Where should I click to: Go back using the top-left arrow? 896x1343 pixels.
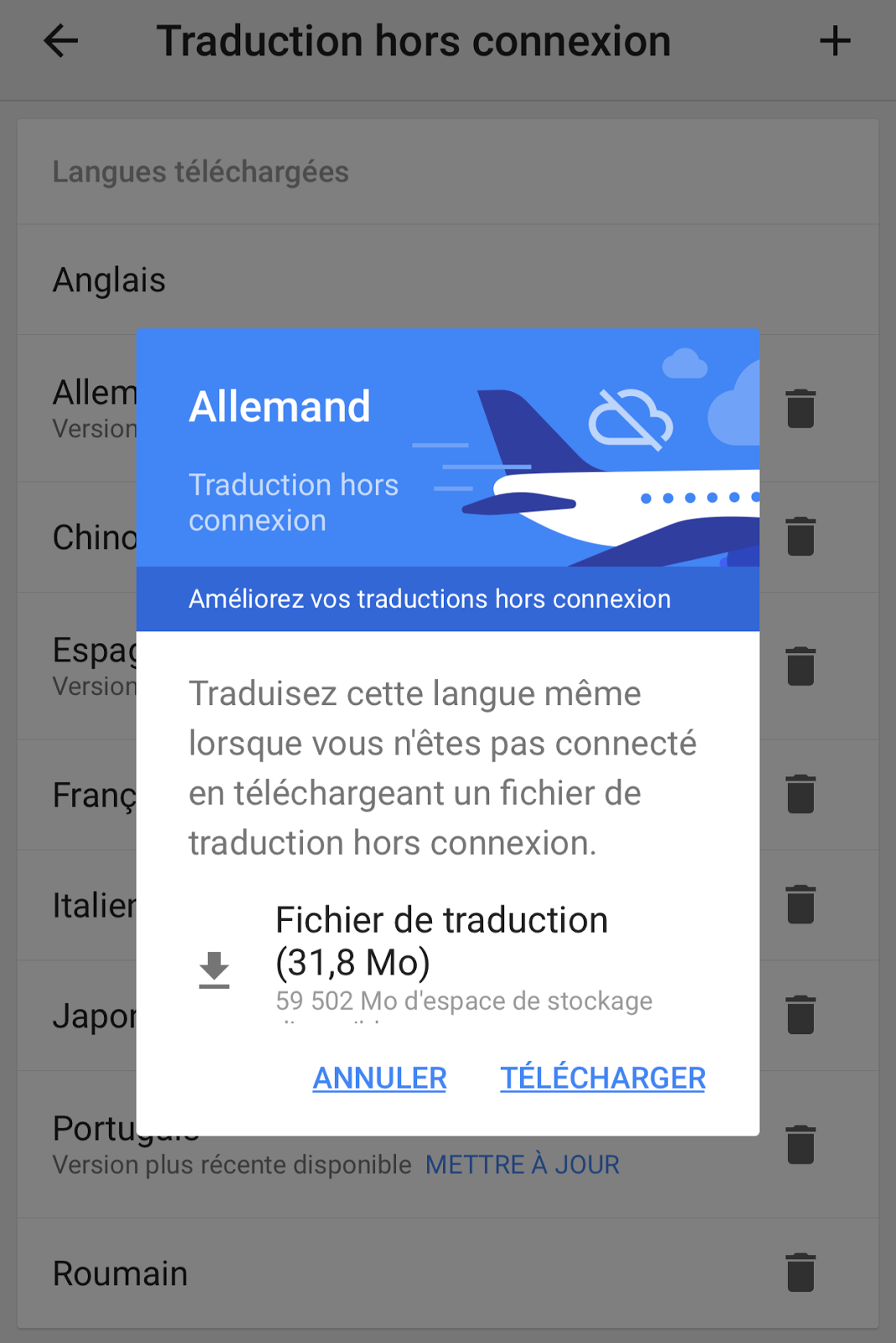60,41
